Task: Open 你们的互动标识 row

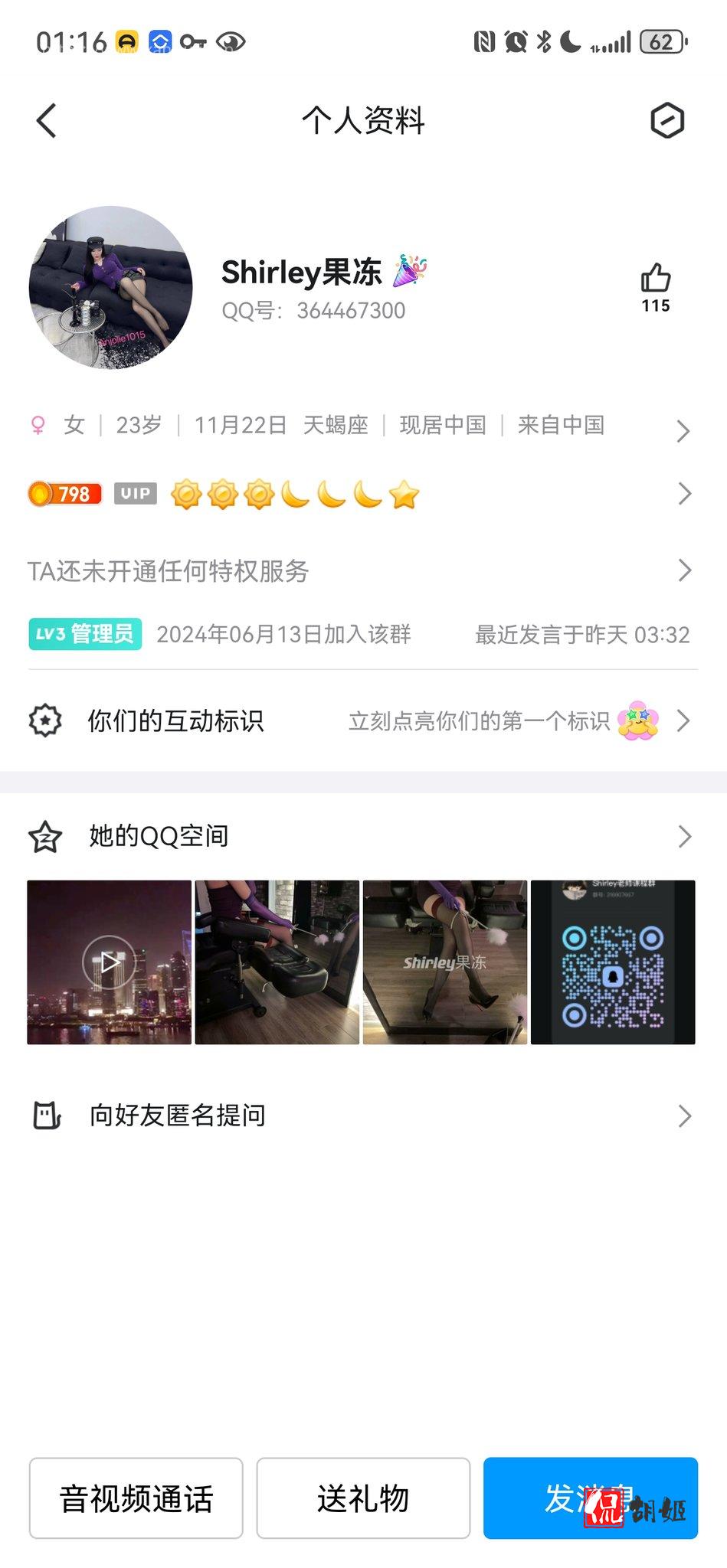Action: coord(360,720)
